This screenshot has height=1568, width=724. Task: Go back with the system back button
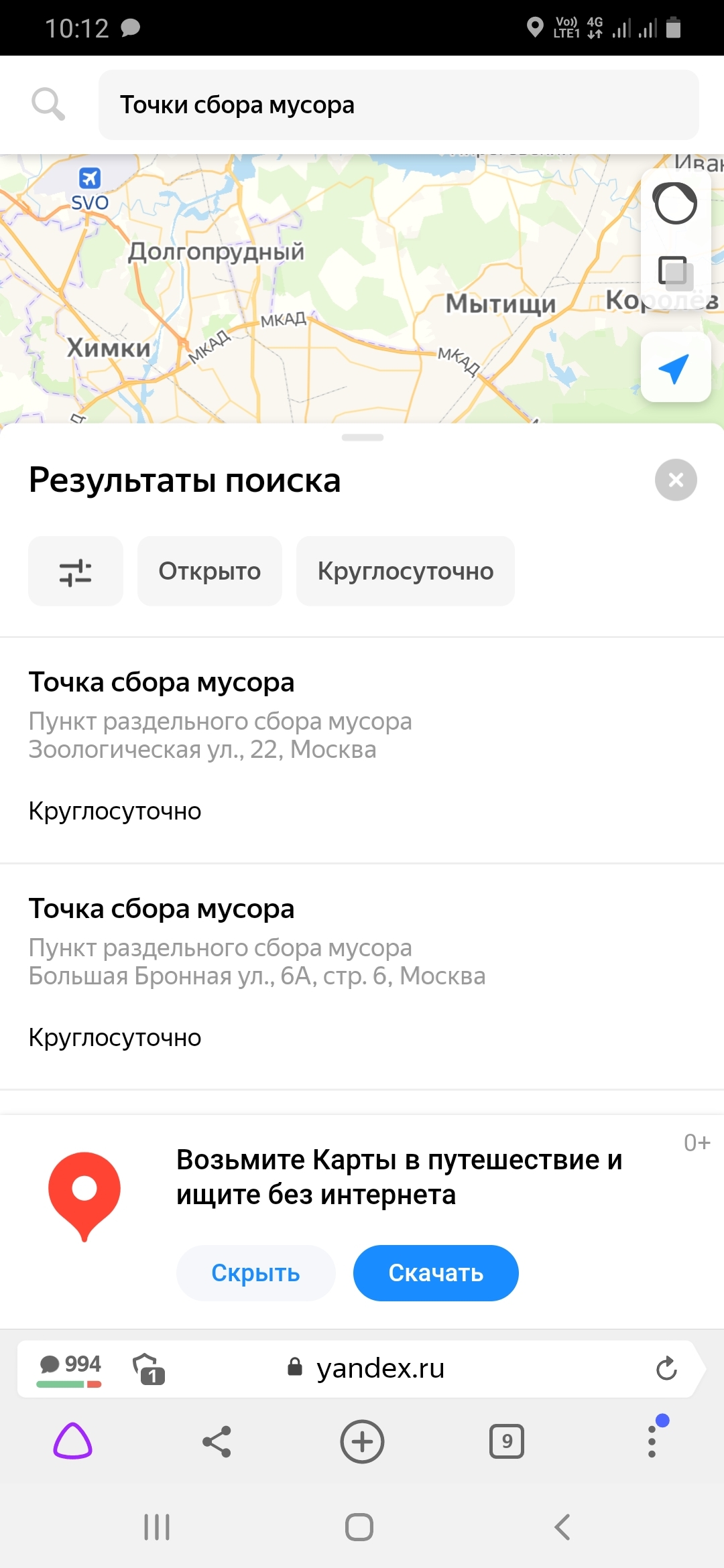(x=562, y=1528)
